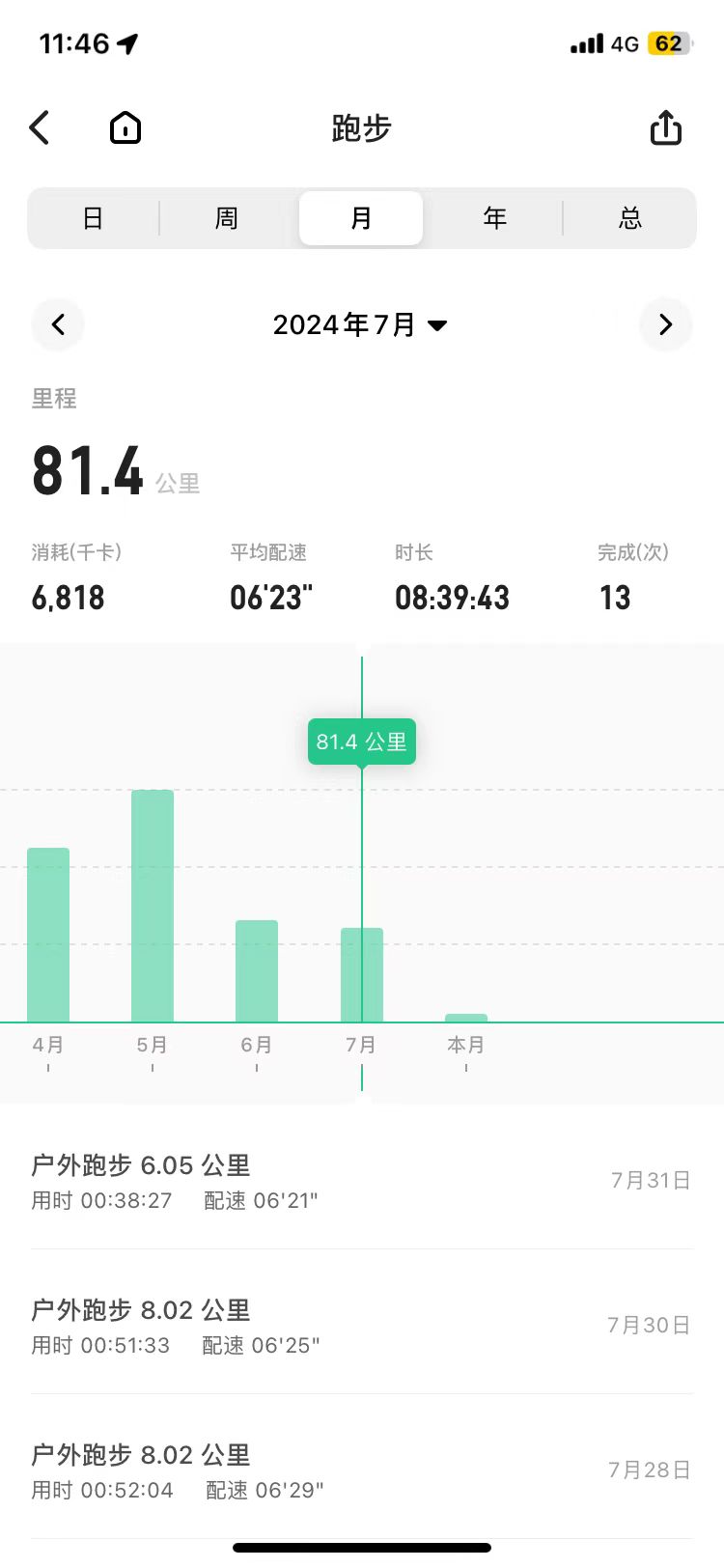Share the running statistics
724x1568 pixels.
pos(665,127)
